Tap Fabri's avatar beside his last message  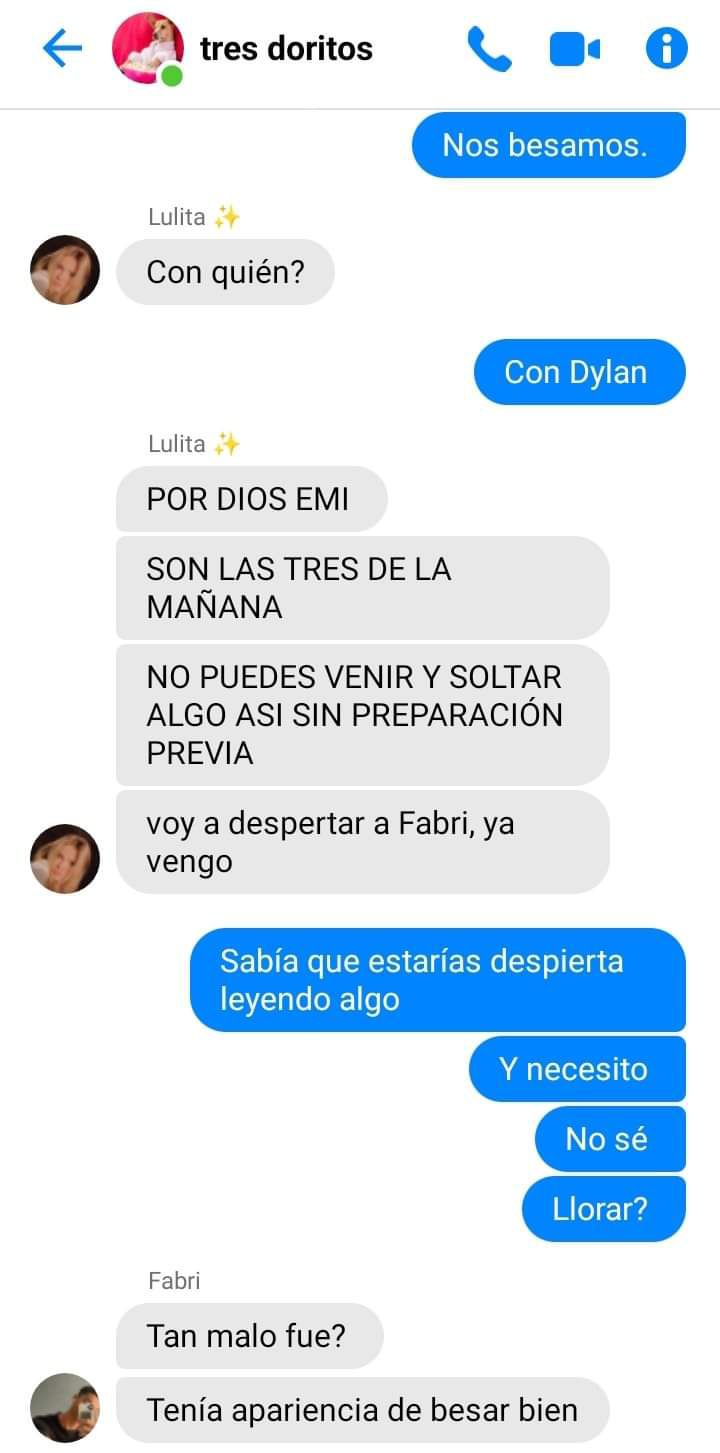coord(65,1408)
